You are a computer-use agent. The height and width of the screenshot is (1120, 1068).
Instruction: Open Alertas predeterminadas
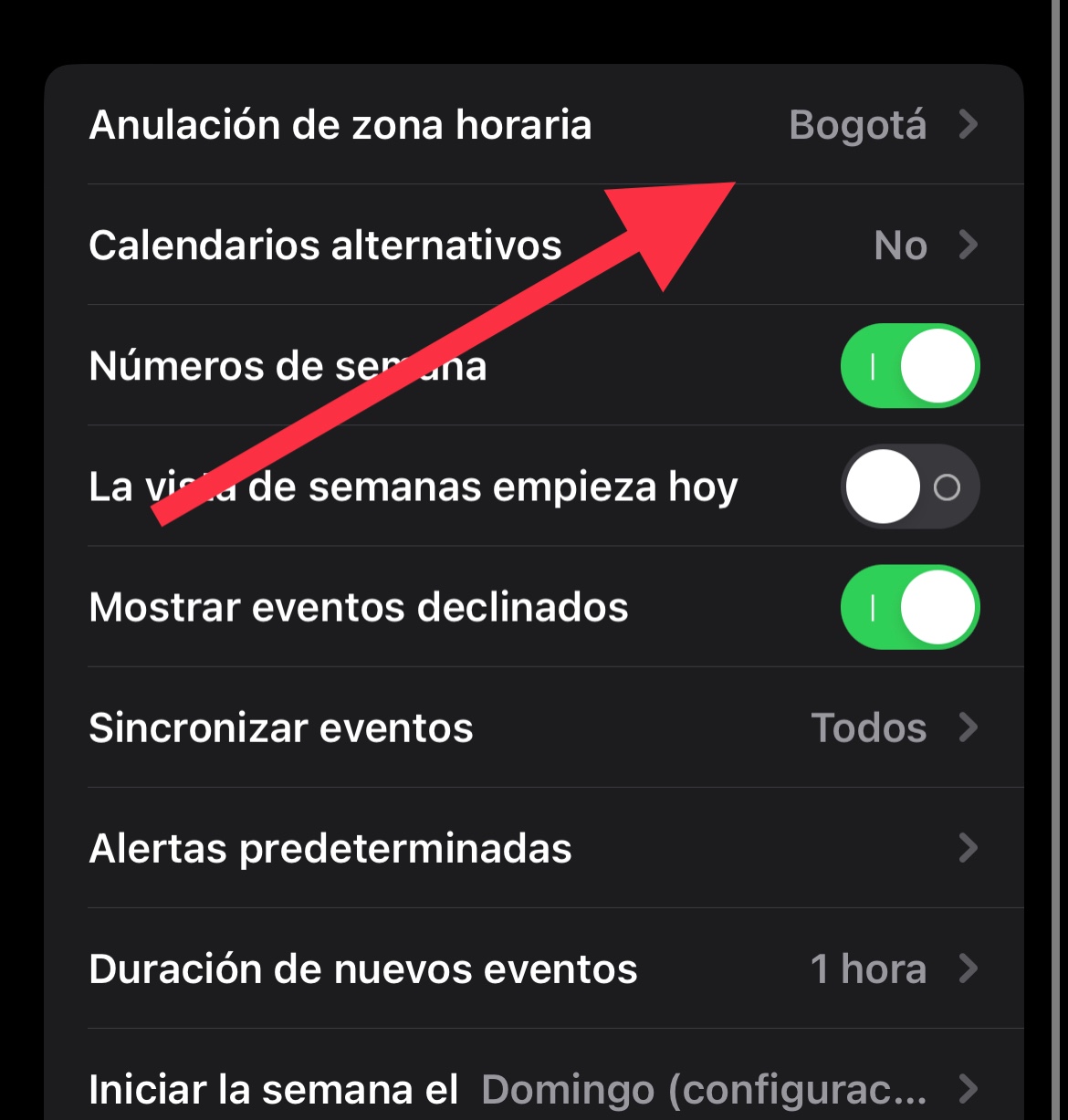pos(533,848)
